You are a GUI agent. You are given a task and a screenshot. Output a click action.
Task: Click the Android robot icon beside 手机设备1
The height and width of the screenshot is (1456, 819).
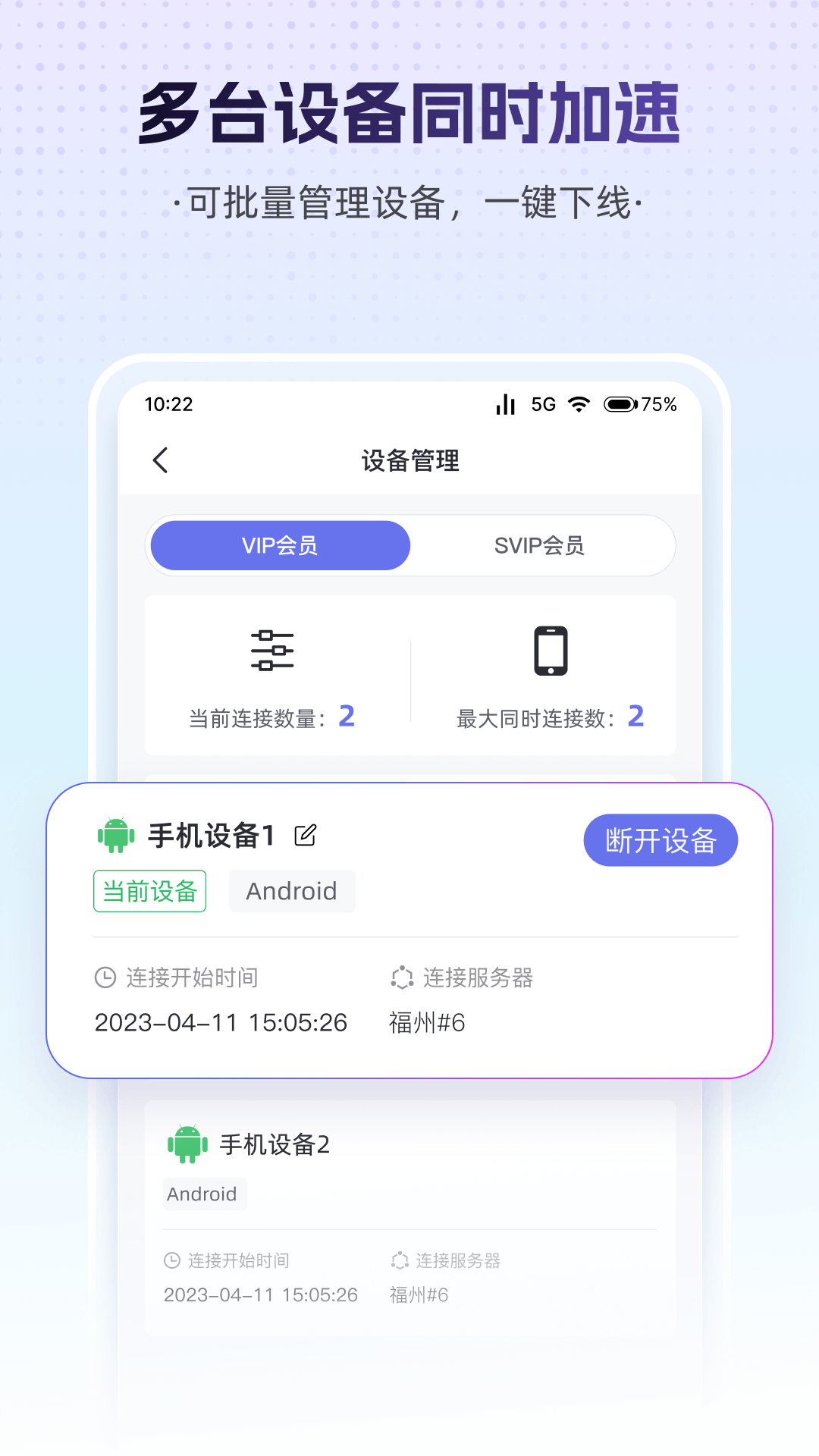[115, 835]
